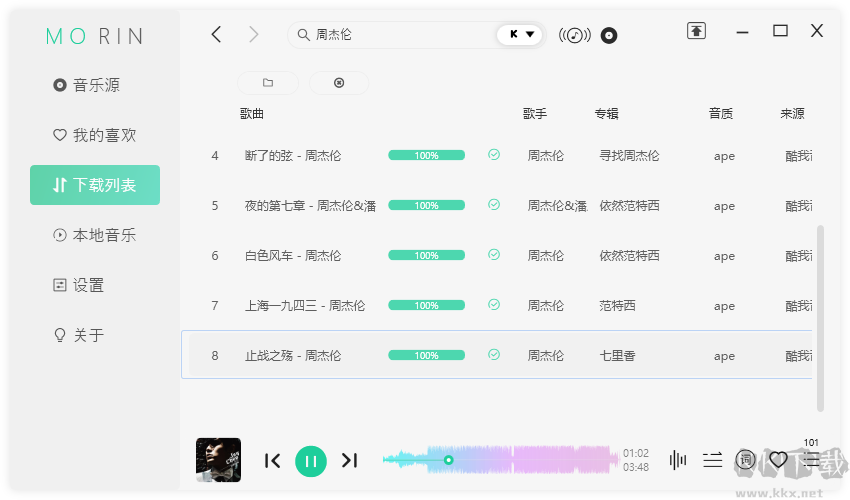Open 本地音乐 section
This screenshot has height=500, width=850.
(95, 235)
